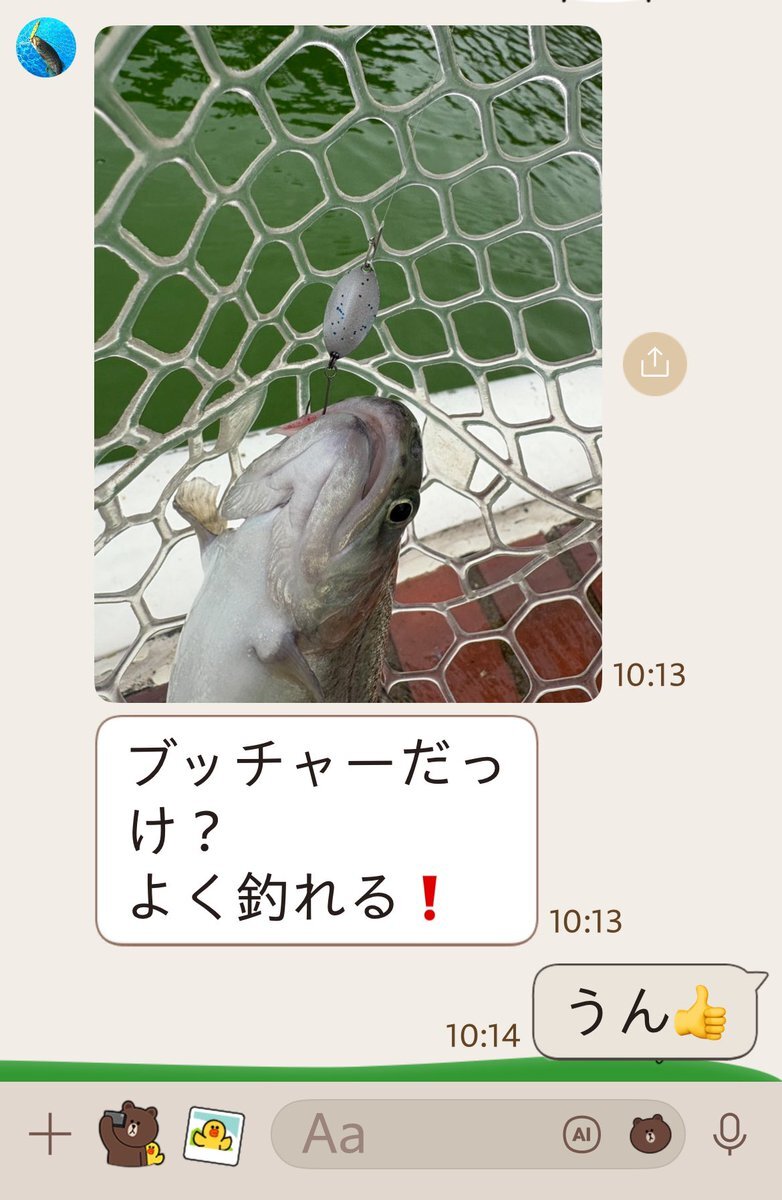The height and width of the screenshot is (1200, 782).
Task: Share the fish photo message
Action: point(654,362)
